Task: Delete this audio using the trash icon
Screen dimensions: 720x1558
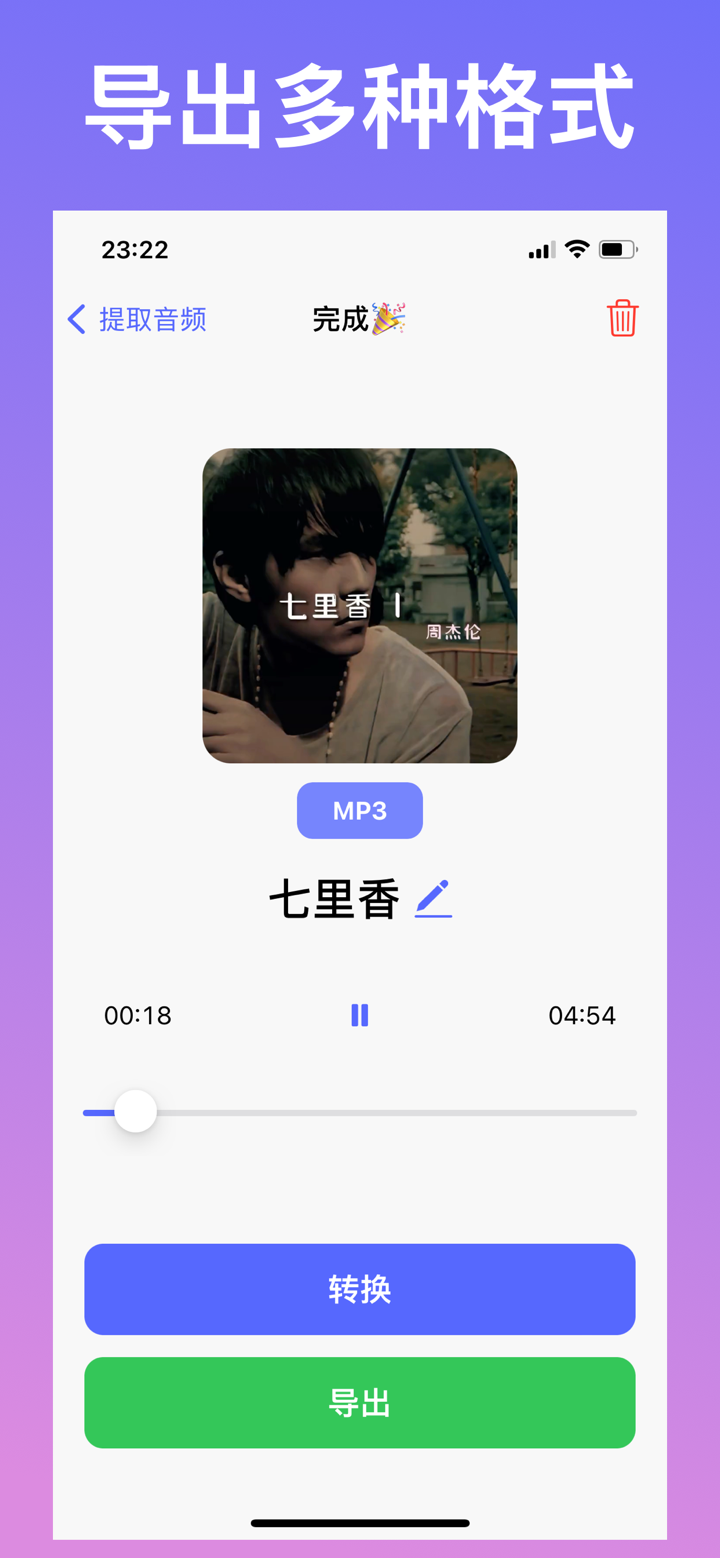Action: click(621, 318)
